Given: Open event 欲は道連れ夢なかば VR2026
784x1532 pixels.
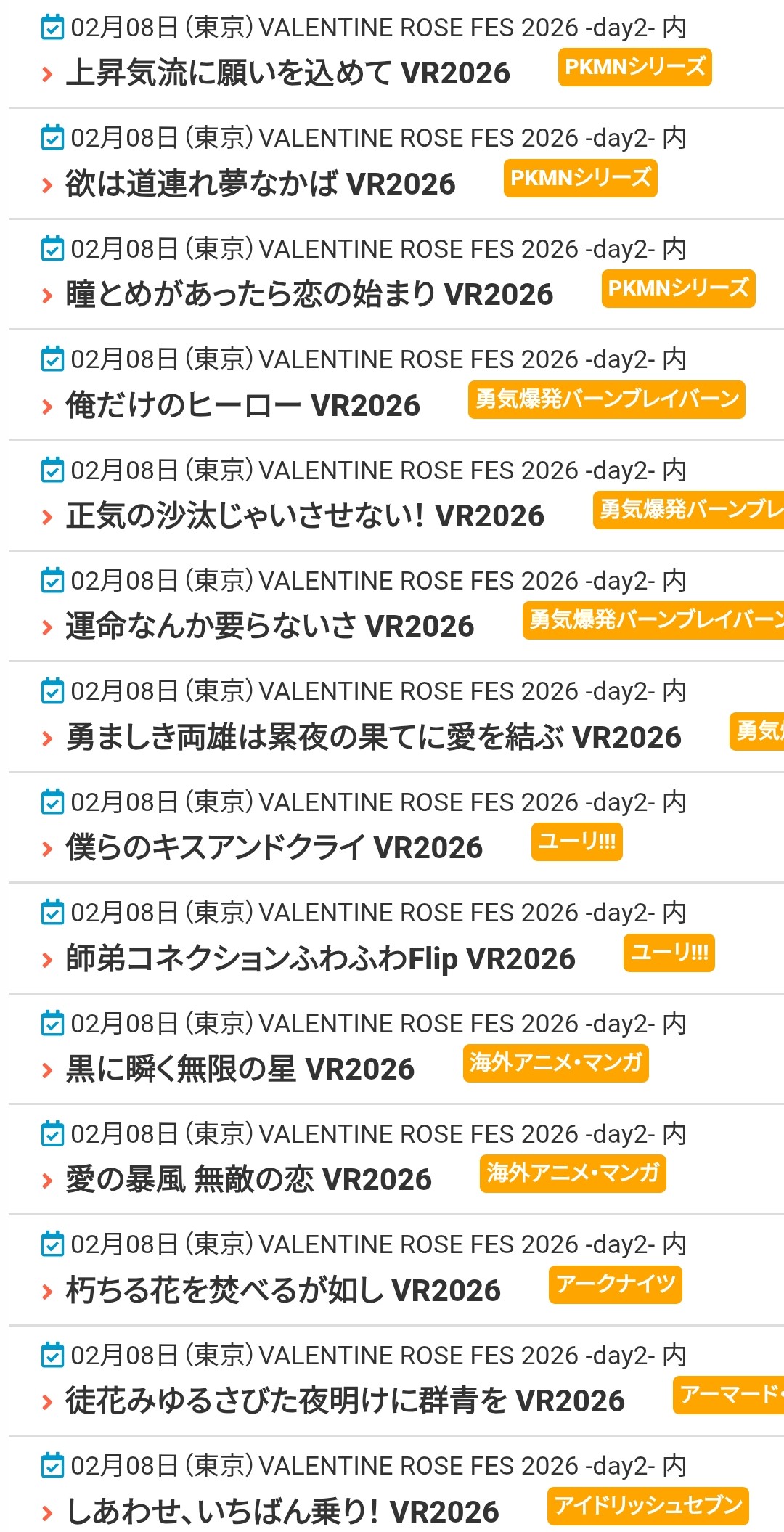Looking at the screenshot, I should click(260, 184).
